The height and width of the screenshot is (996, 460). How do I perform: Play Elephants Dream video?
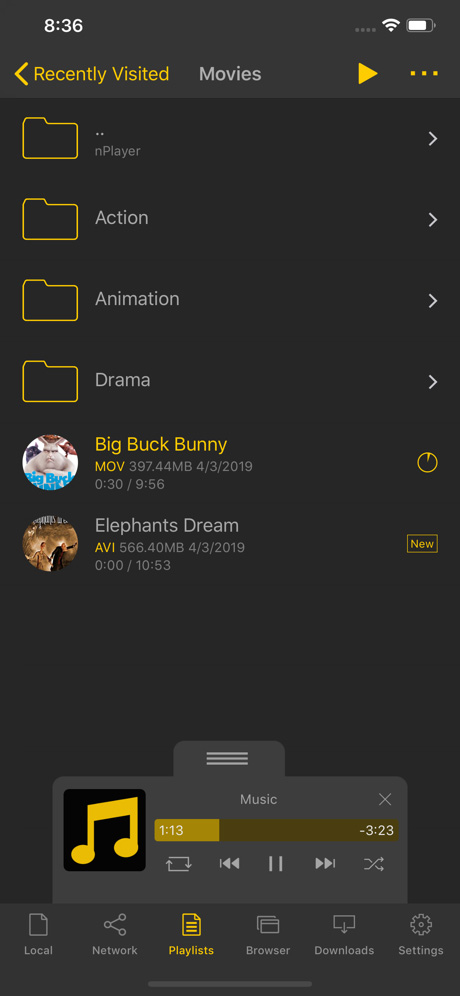(230, 544)
